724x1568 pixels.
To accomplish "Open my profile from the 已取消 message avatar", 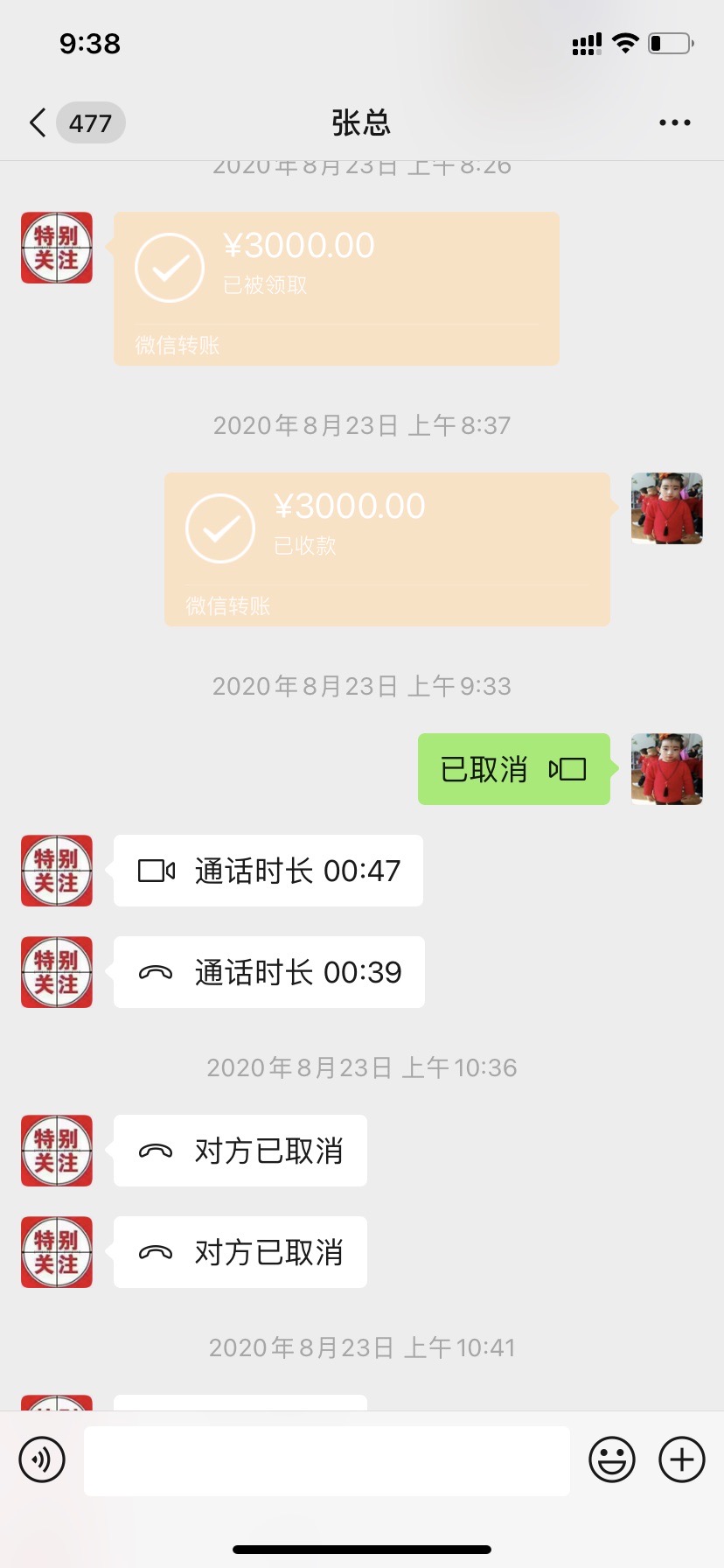I will 667,769.
